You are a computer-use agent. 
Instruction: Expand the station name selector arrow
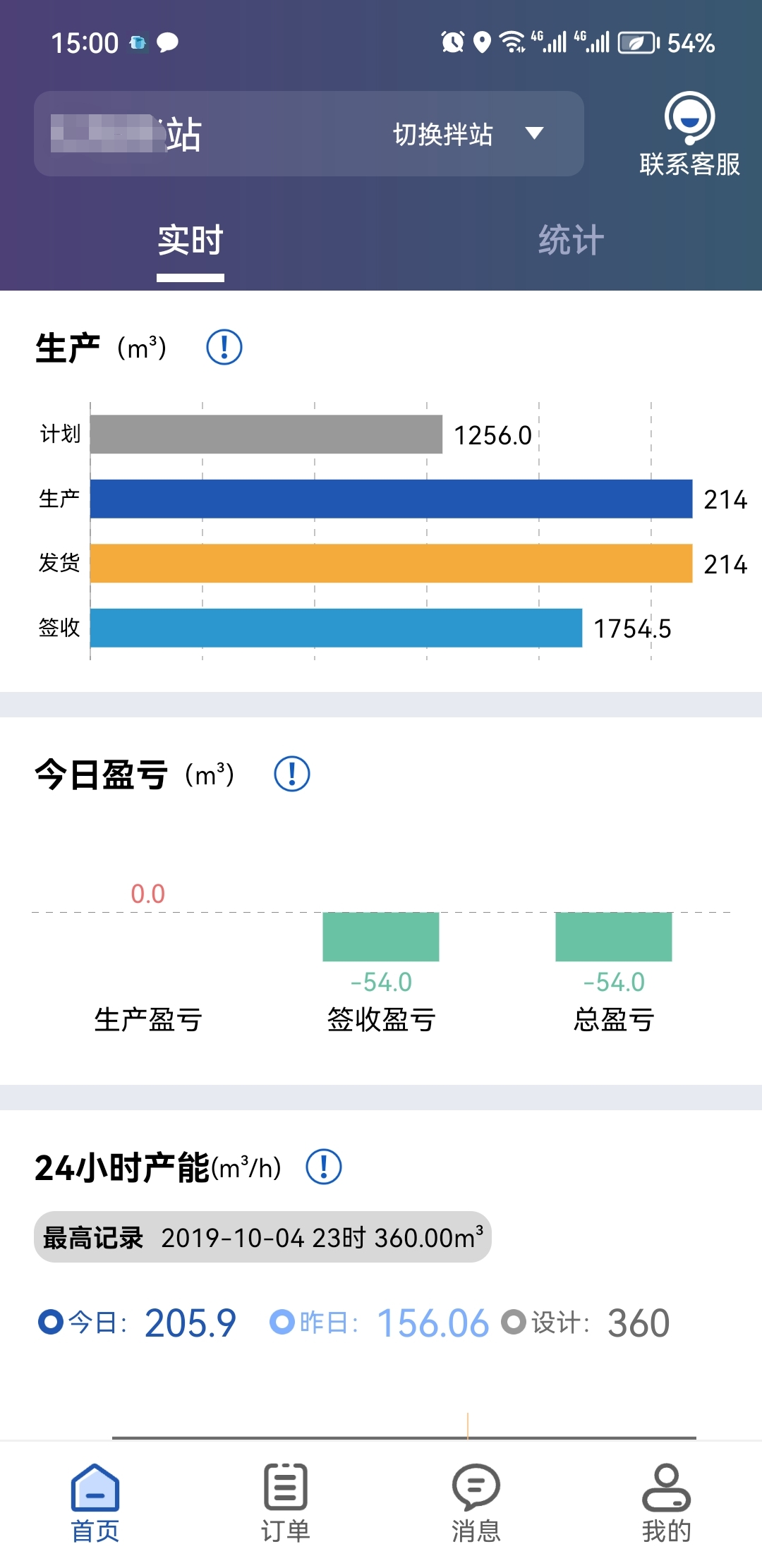pyautogui.click(x=536, y=134)
